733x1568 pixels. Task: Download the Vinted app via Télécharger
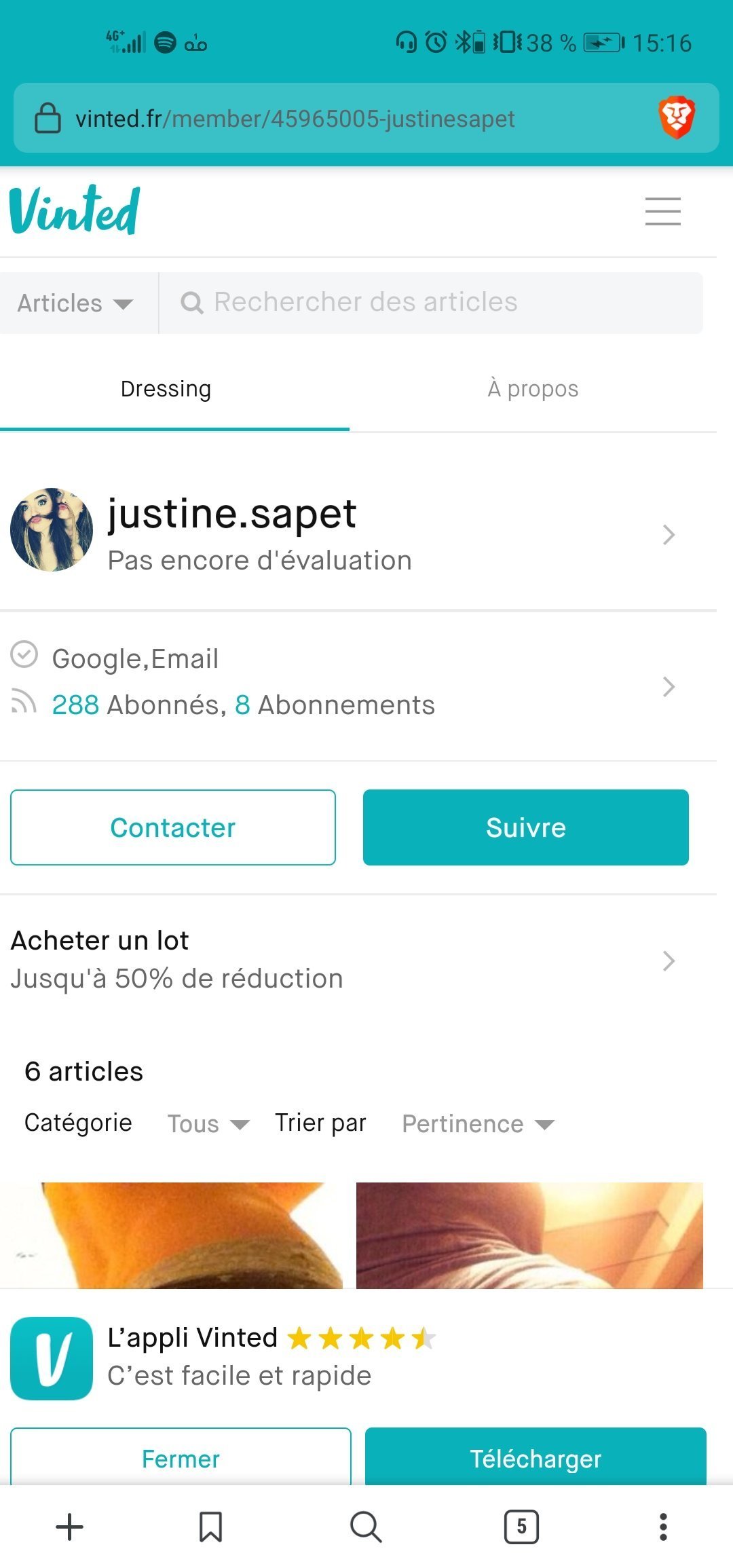pyautogui.click(x=535, y=1459)
